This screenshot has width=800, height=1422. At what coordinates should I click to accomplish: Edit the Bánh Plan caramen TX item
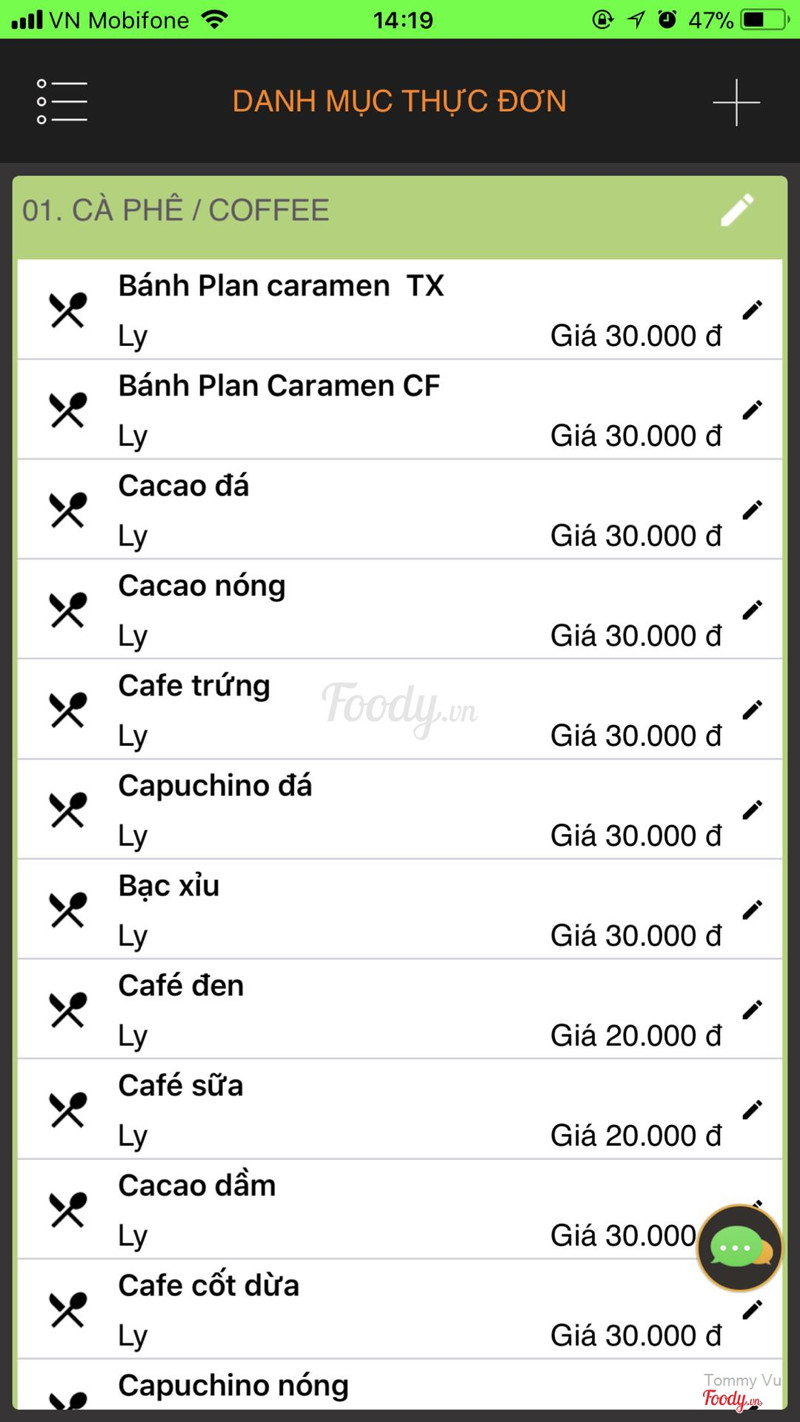[x=752, y=310]
